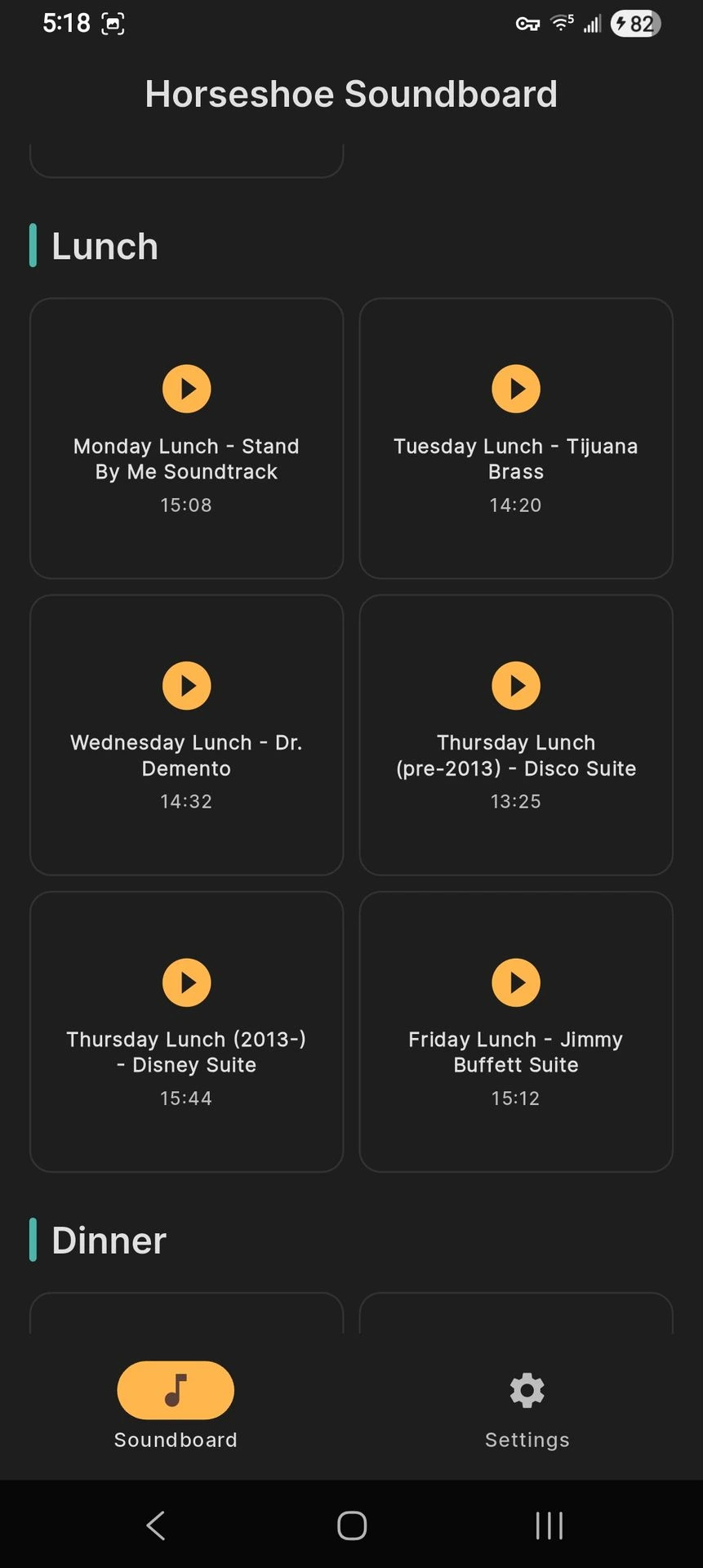This screenshot has height=1568, width=703.
Task: Play Friday Lunch - Jimmy Buffett Suite
Action: (x=515, y=982)
